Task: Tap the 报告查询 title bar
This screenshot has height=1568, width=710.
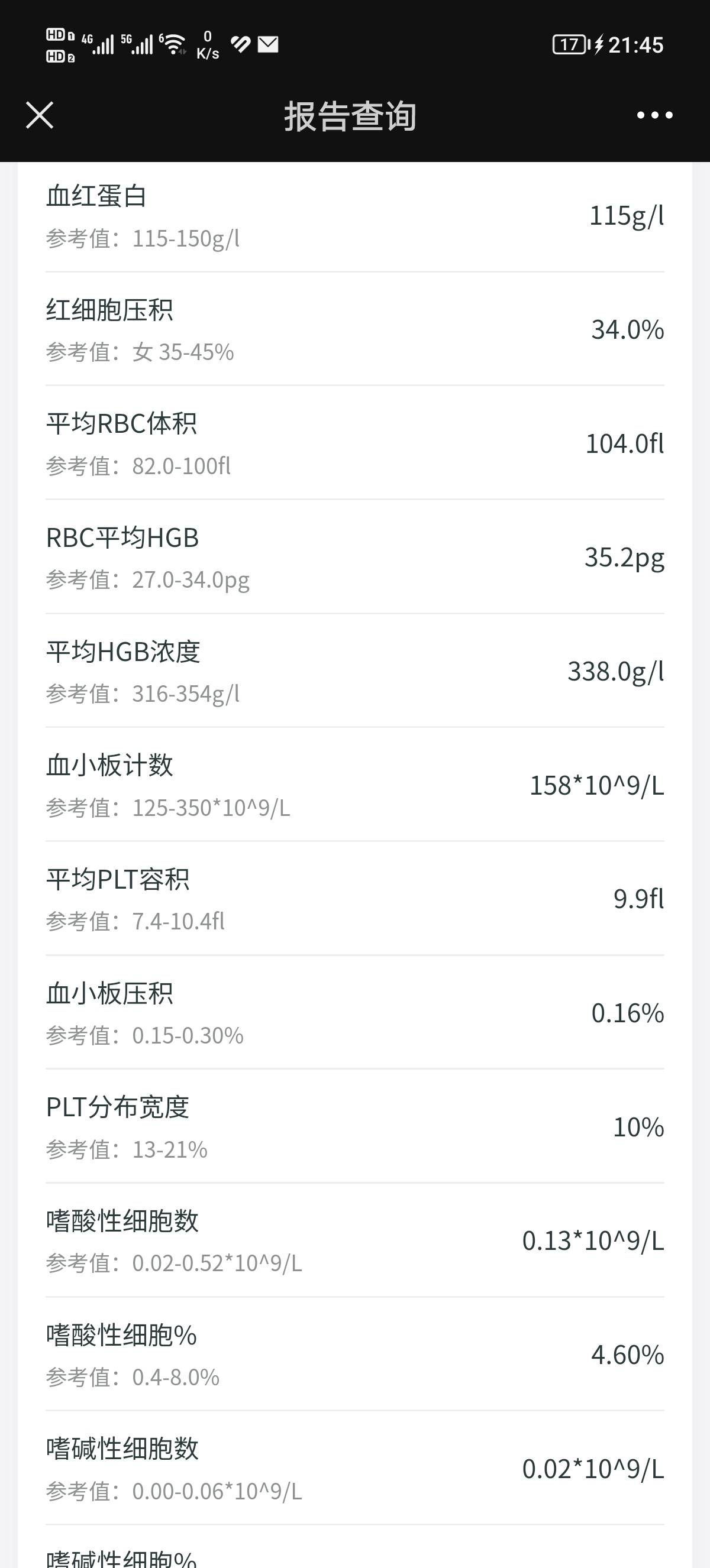Action: coord(352,117)
